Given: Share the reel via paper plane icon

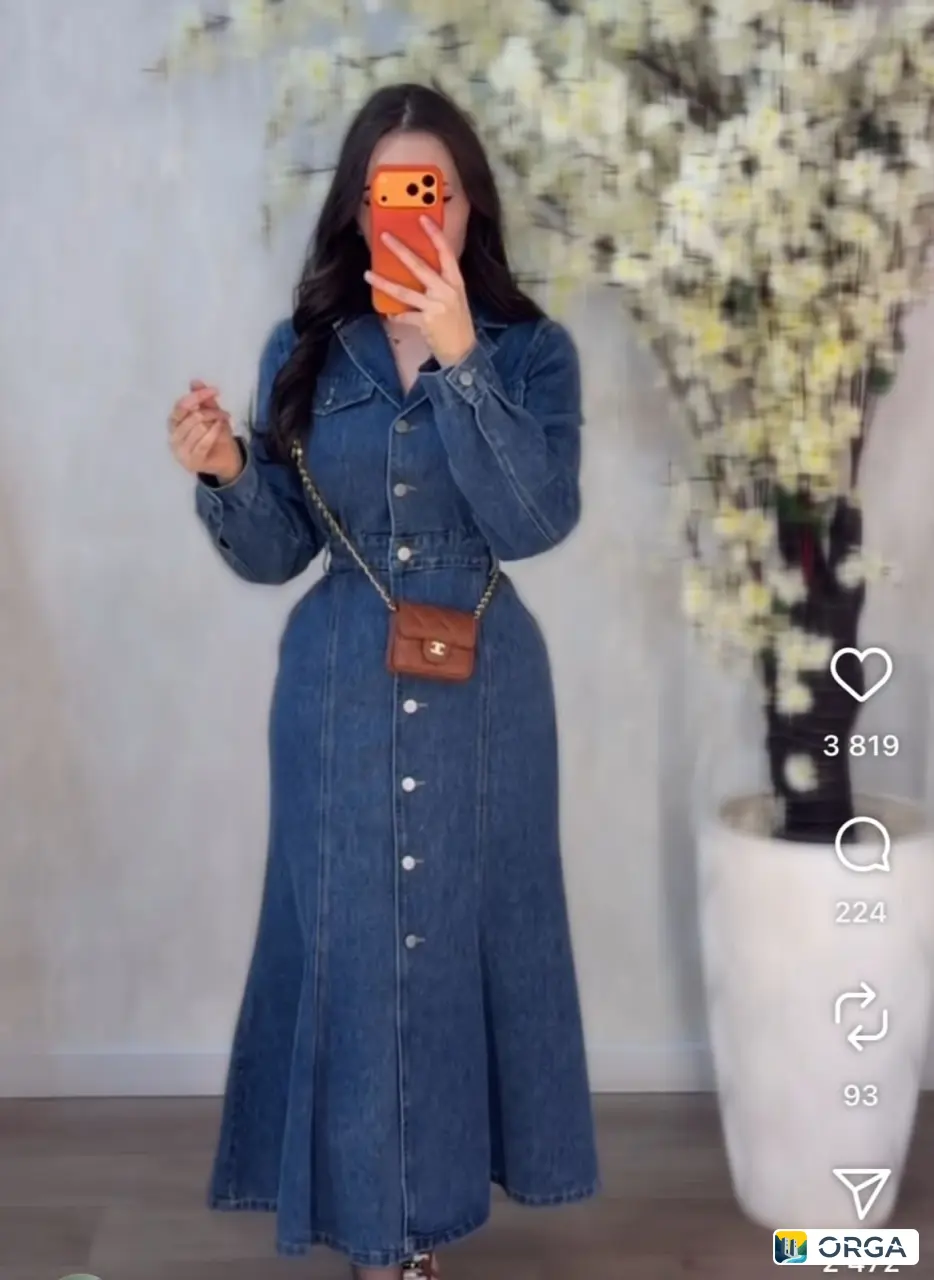Looking at the screenshot, I should [861, 1191].
